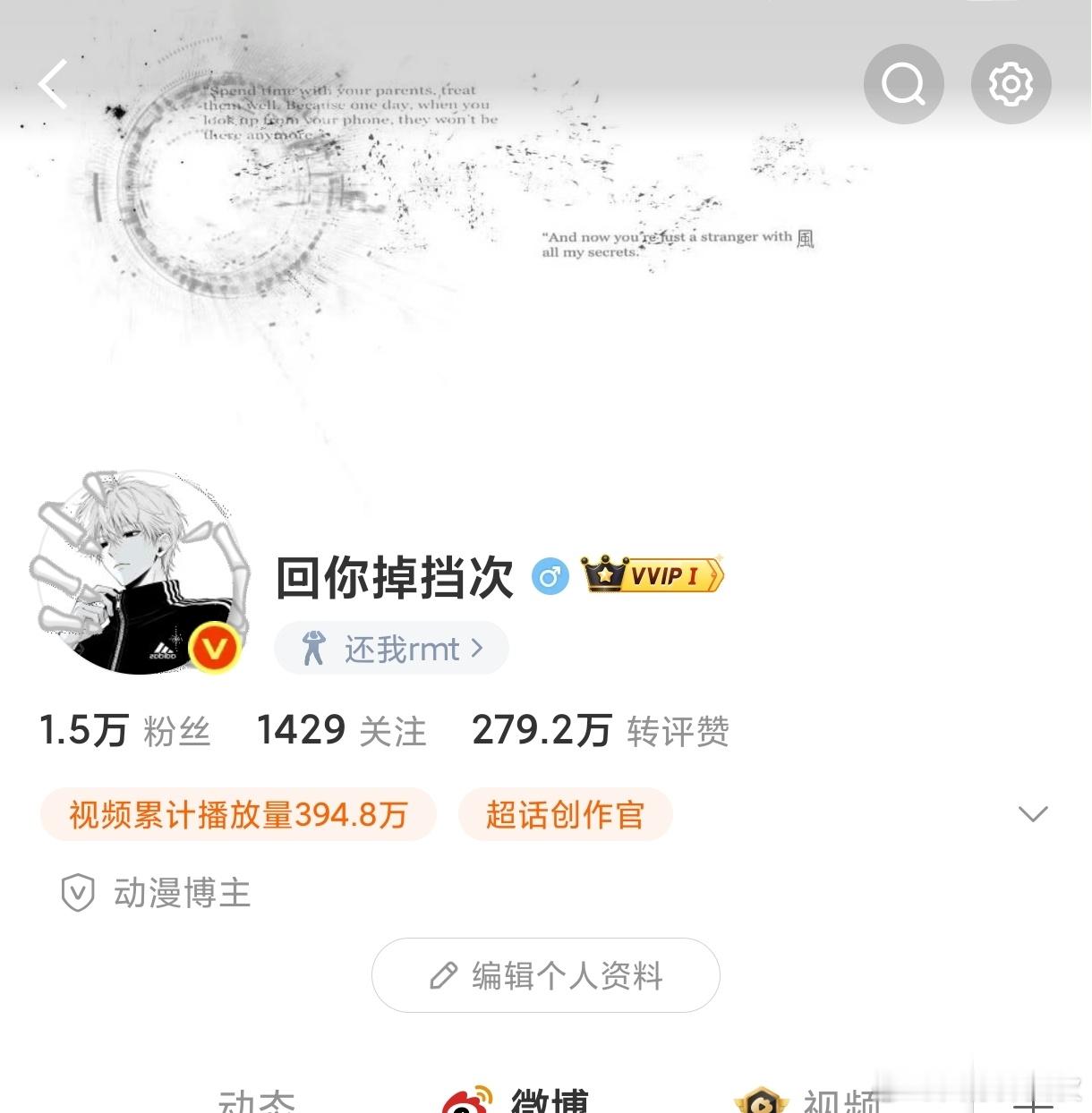Expand the profile tags with the down chevron

1033,813
